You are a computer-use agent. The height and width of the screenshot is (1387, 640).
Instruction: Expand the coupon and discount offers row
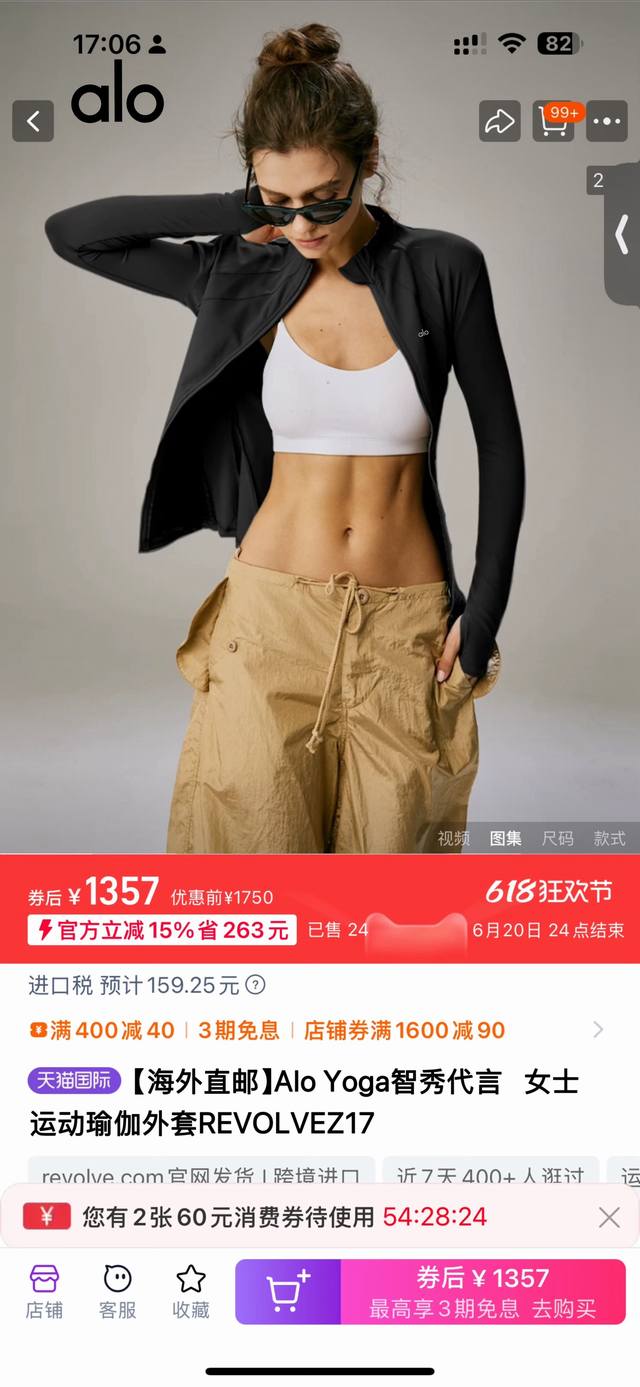[x=598, y=1029]
